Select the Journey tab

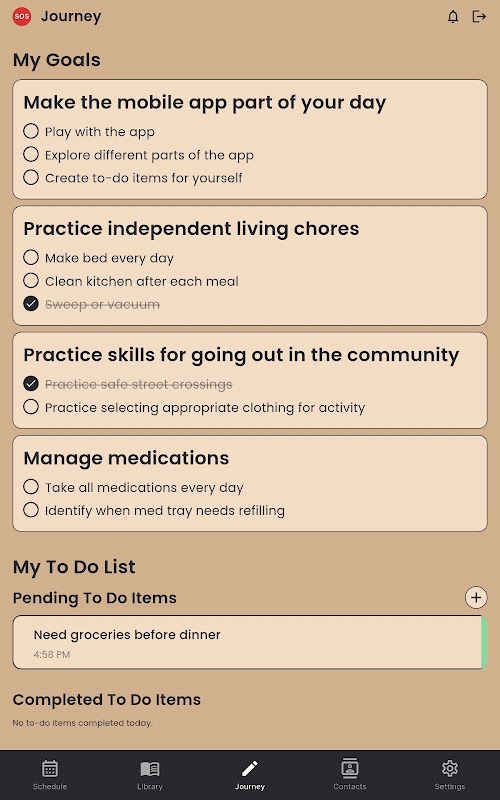coord(250,774)
